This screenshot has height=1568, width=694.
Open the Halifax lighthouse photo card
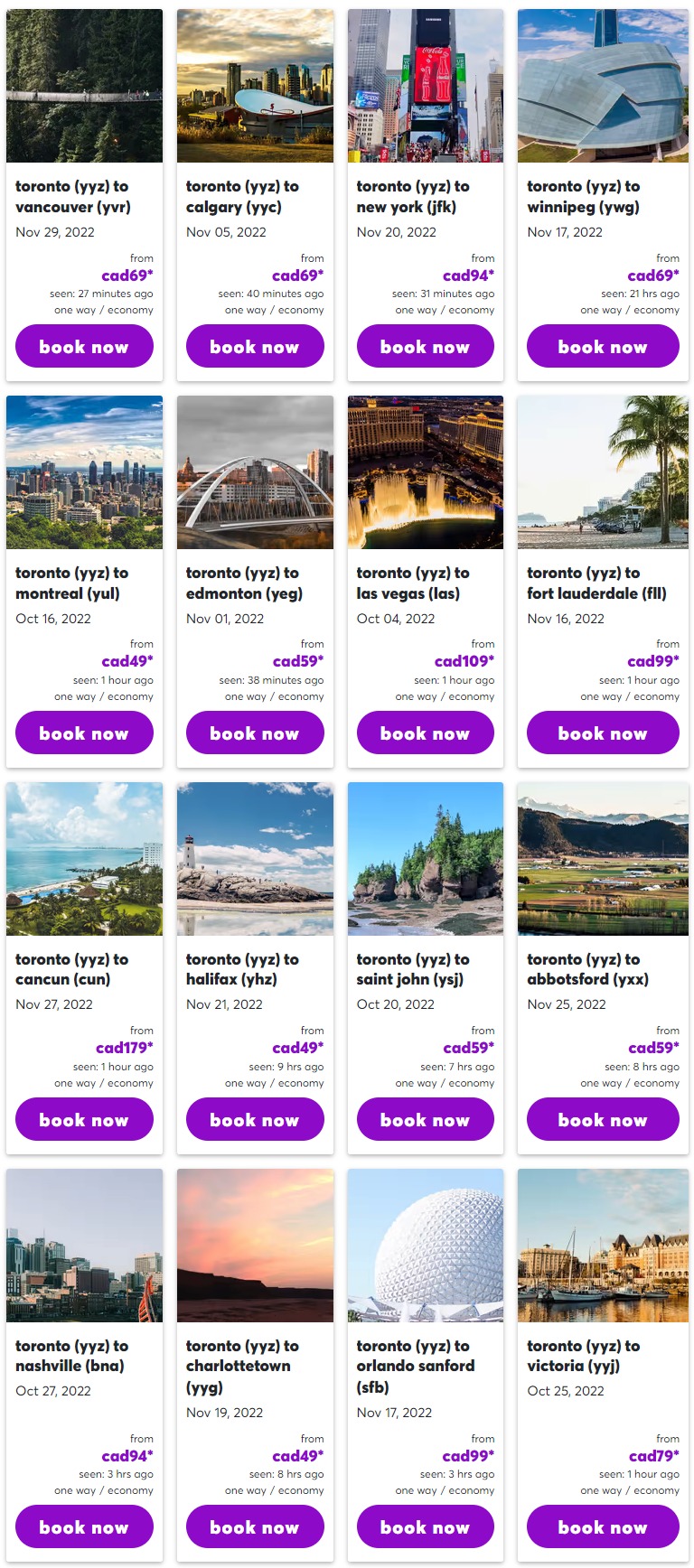coord(255,859)
